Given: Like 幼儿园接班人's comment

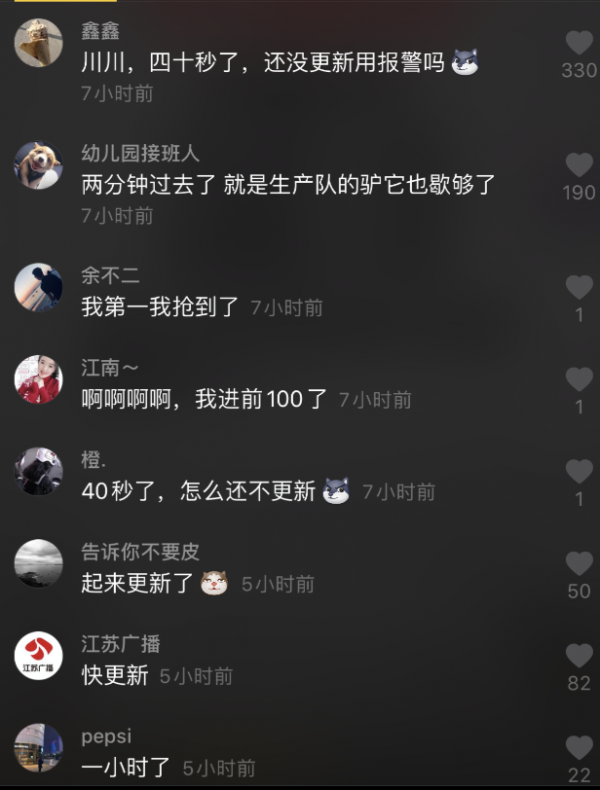Looking at the screenshot, I should [579, 165].
